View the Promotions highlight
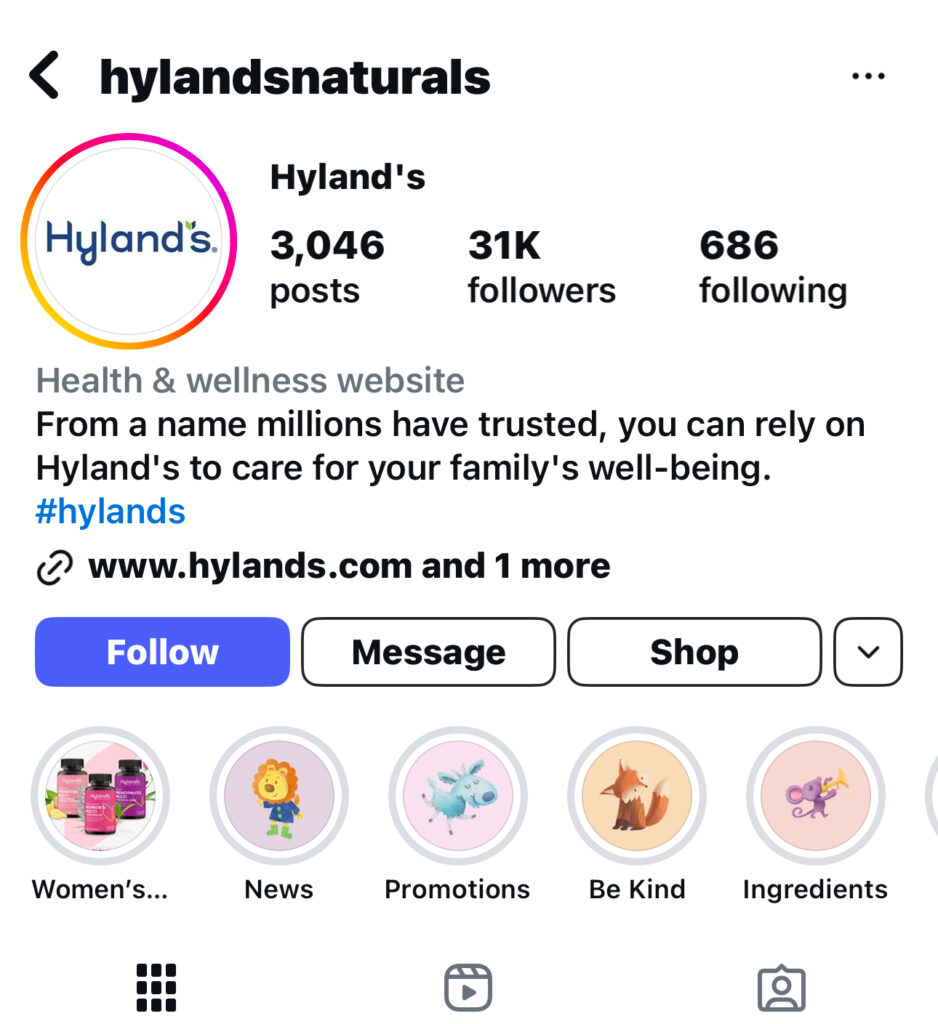The width and height of the screenshot is (938, 1024). click(457, 796)
